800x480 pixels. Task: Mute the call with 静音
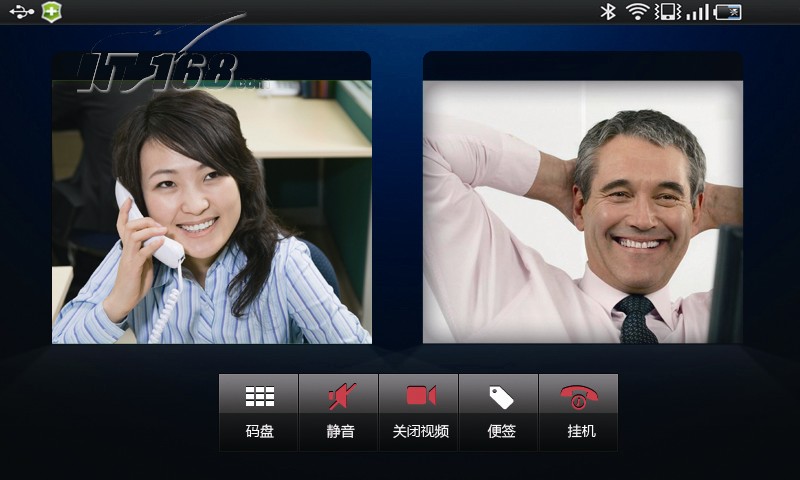[339, 411]
